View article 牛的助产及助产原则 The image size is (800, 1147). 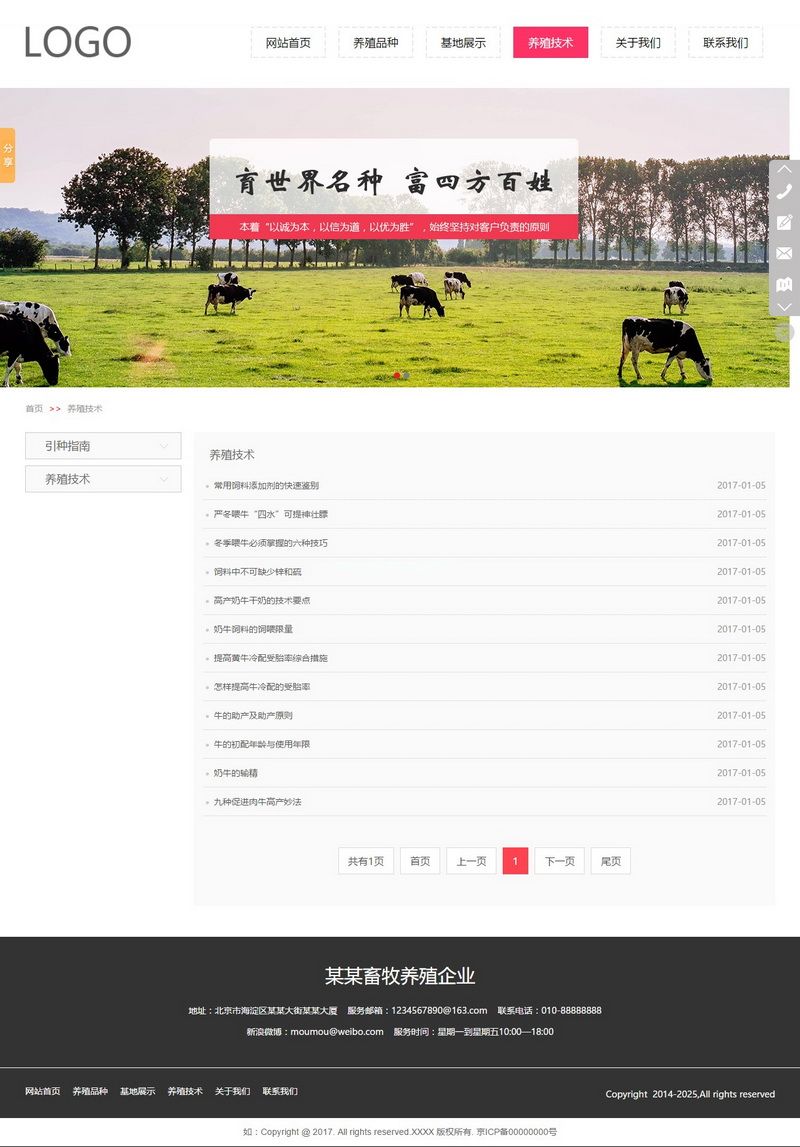(253, 716)
